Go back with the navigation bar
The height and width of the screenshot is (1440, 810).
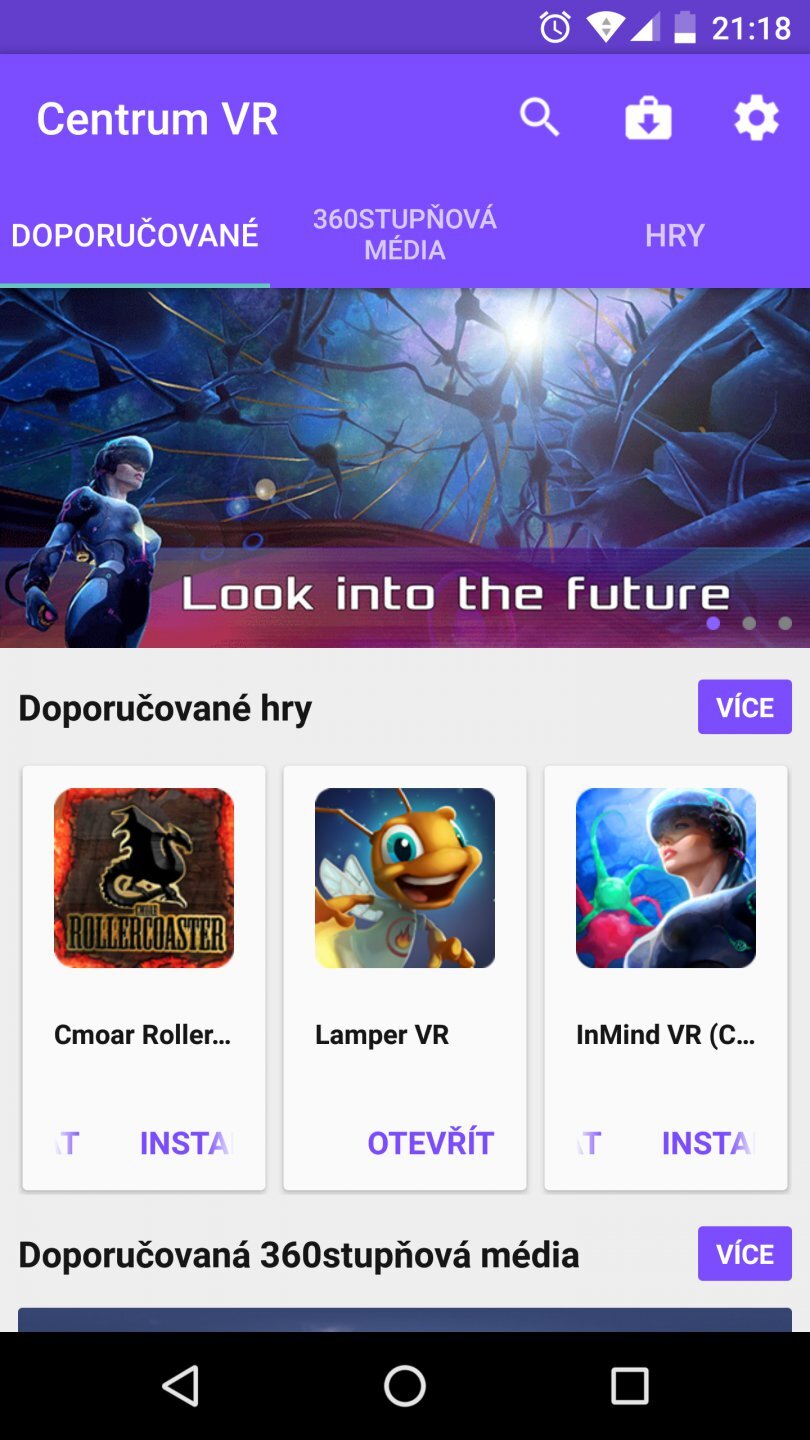181,1387
